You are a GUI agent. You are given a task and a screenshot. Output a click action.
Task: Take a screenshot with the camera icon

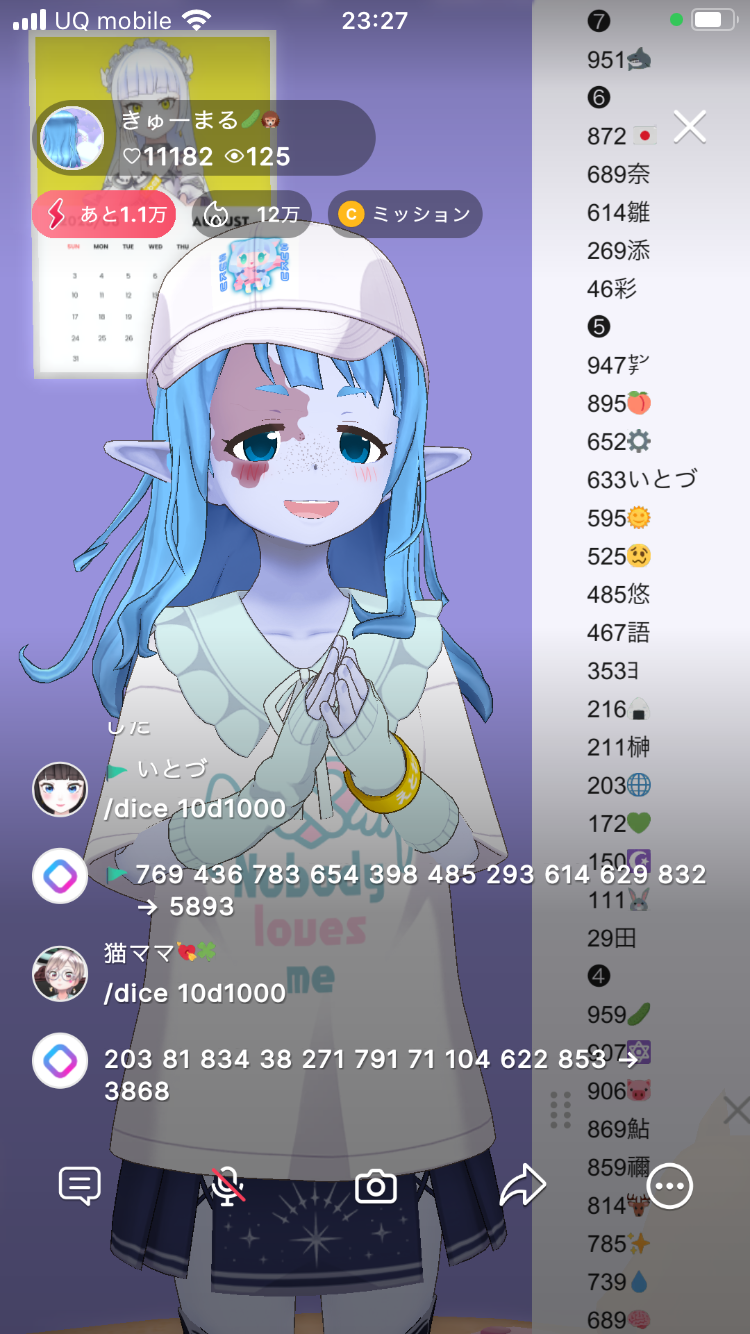coord(376,1186)
